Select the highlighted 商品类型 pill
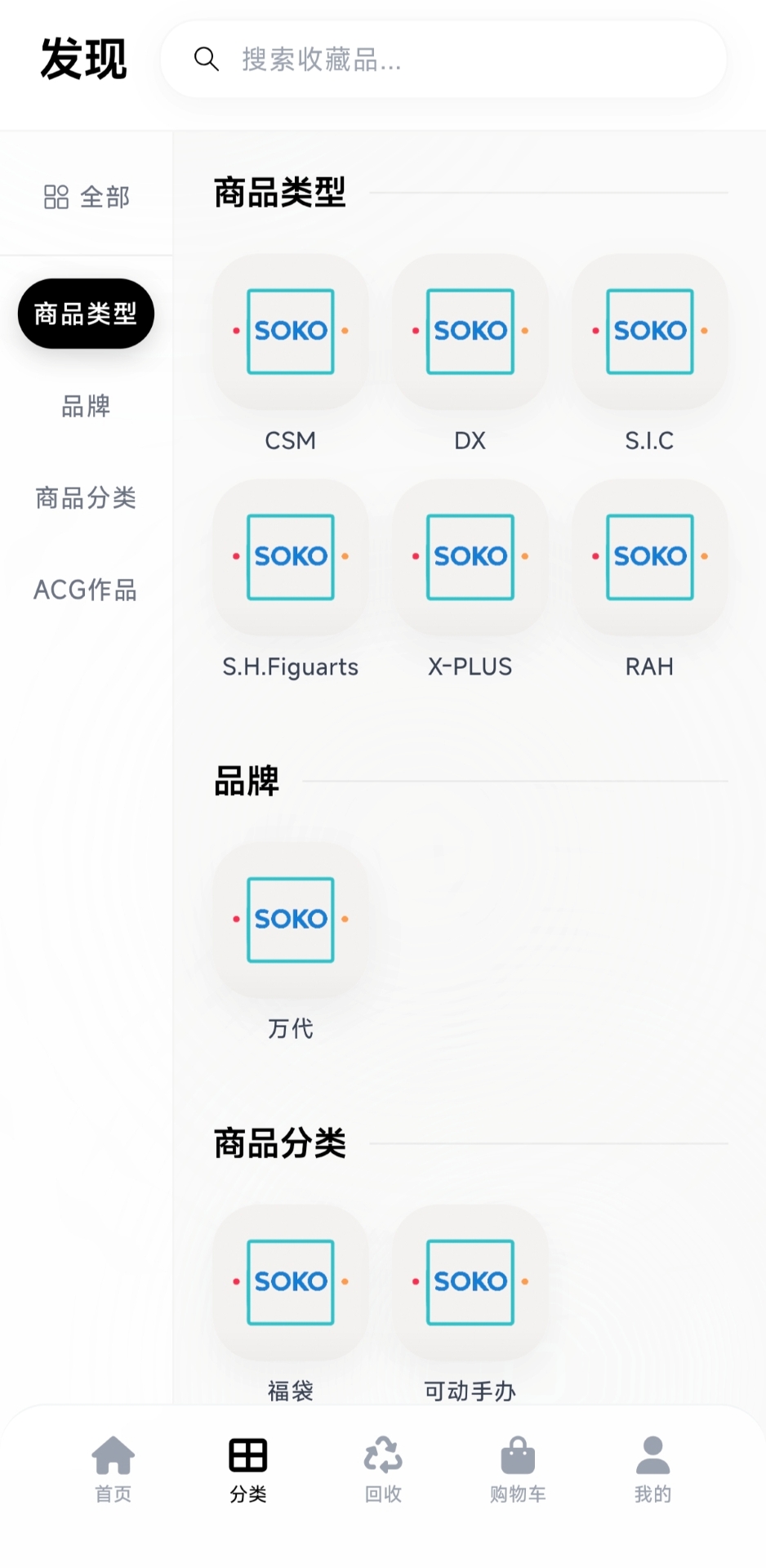Viewport: 766px width, 1568px height. [86, 313]
